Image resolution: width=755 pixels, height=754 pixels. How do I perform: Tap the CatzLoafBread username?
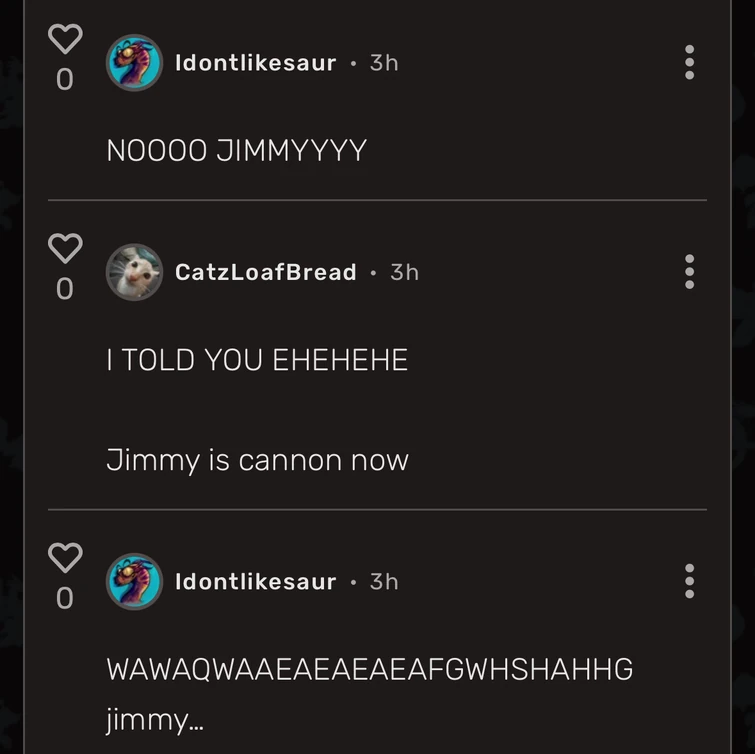click(x=265, y=272)
